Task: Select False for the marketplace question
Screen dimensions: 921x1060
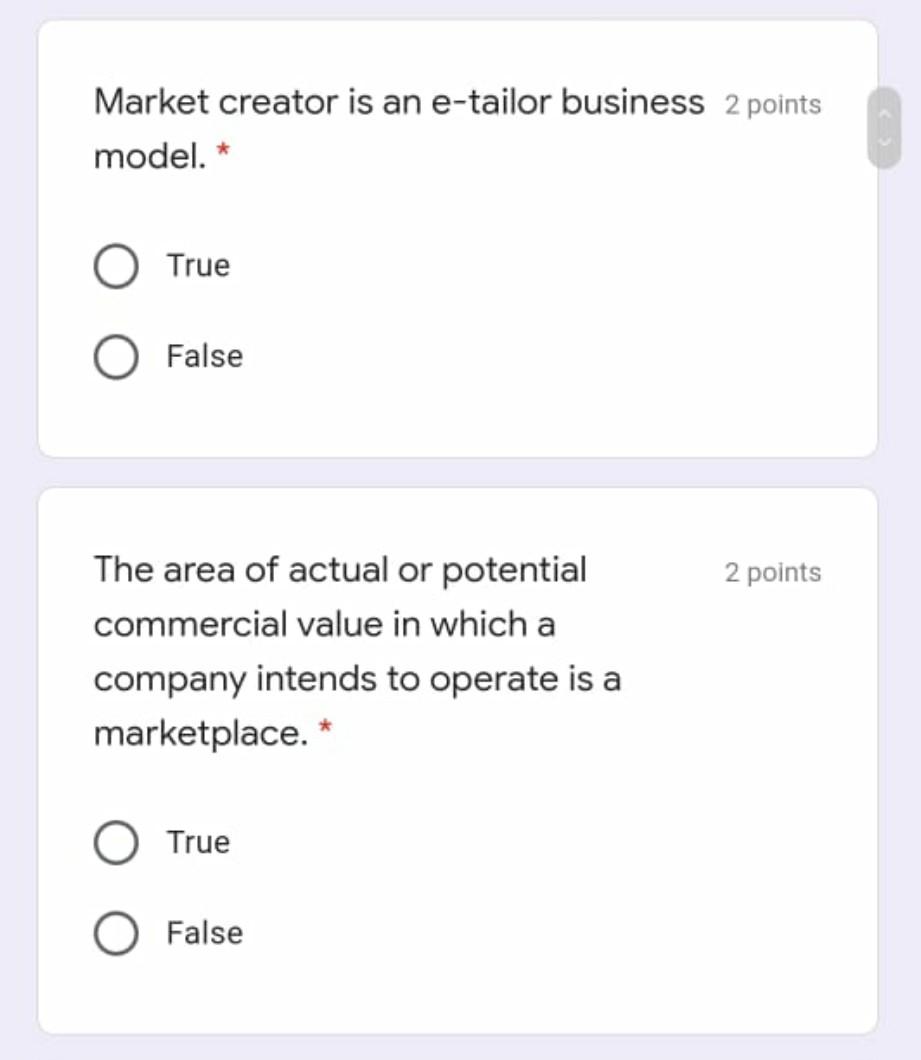Action: 116,932
